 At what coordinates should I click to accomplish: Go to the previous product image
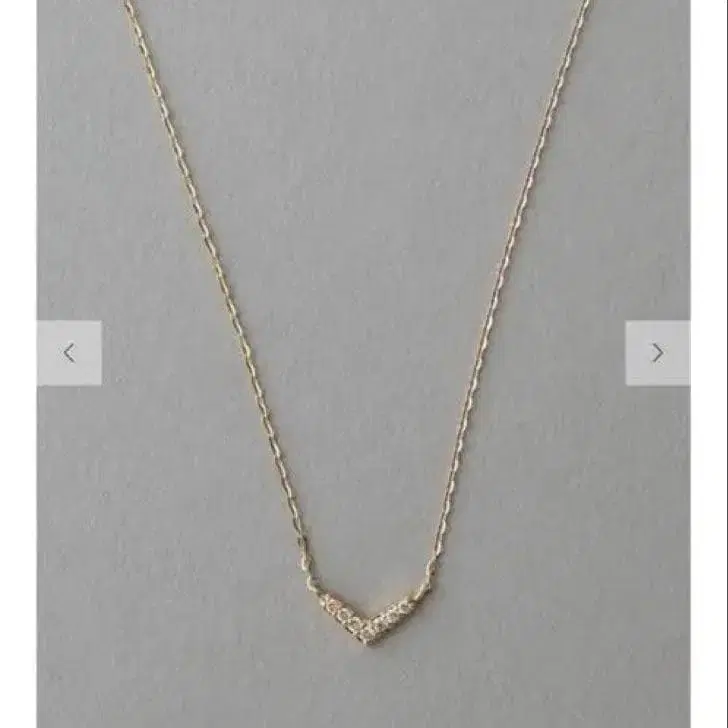(69, 353)
